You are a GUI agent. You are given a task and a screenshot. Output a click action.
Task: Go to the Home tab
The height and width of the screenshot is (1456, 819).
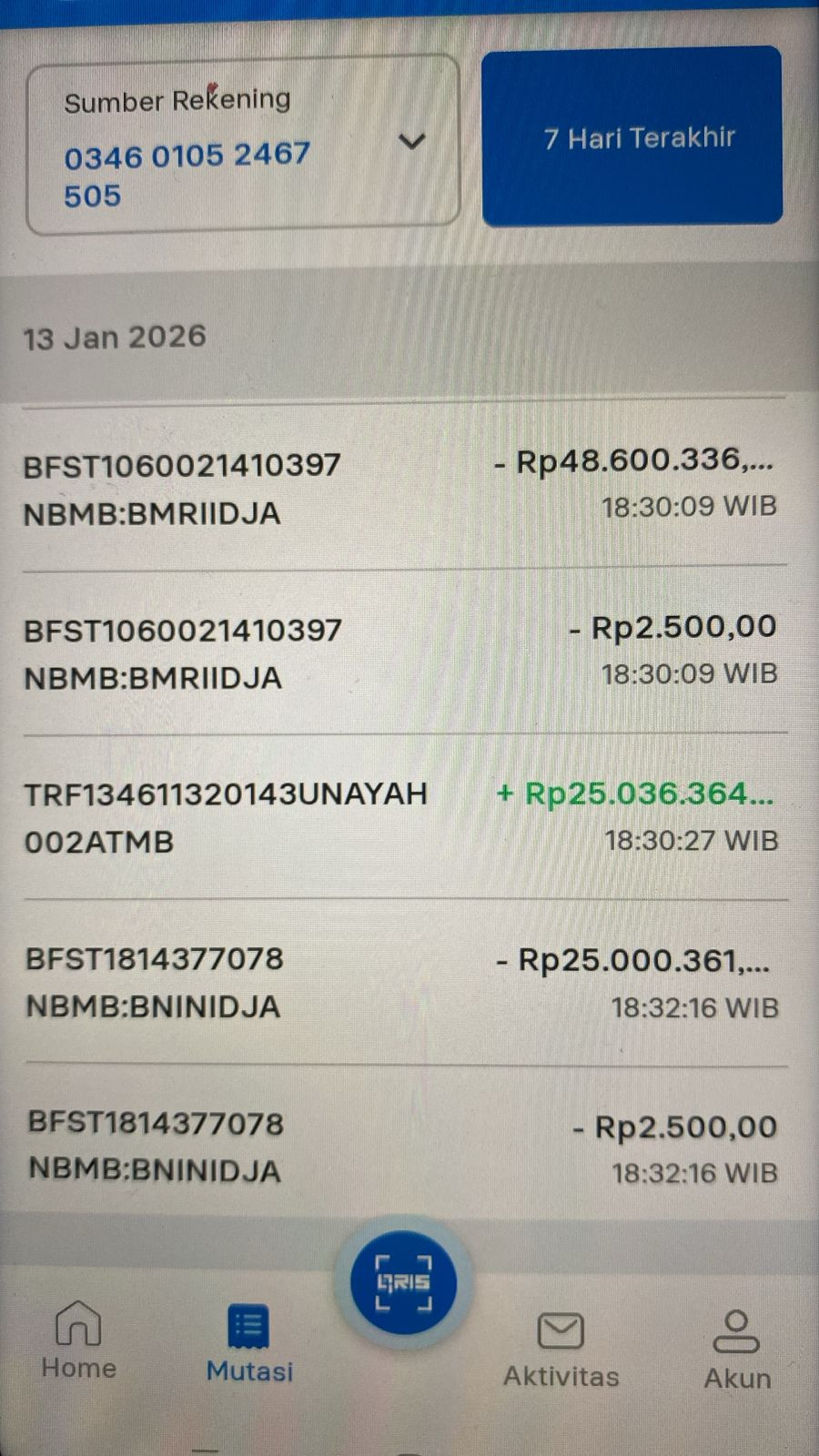click(x=78, y=1340)
